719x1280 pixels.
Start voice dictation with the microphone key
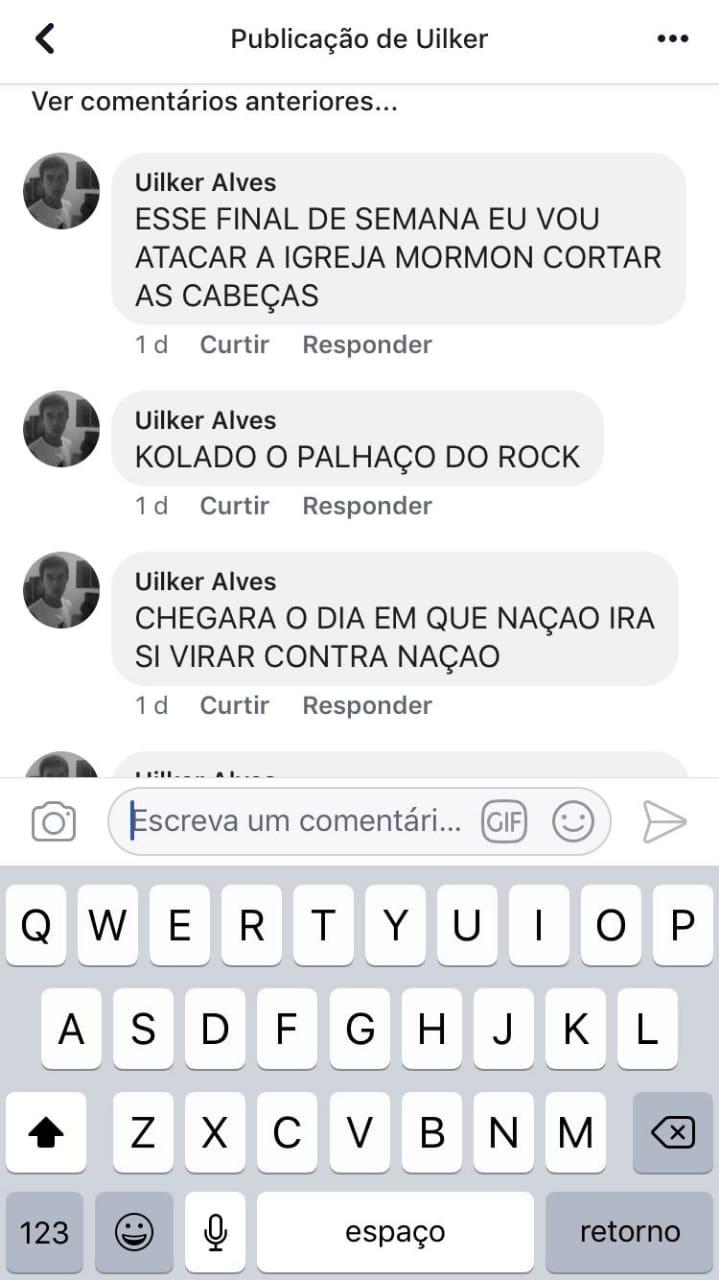pos(214,1232)
